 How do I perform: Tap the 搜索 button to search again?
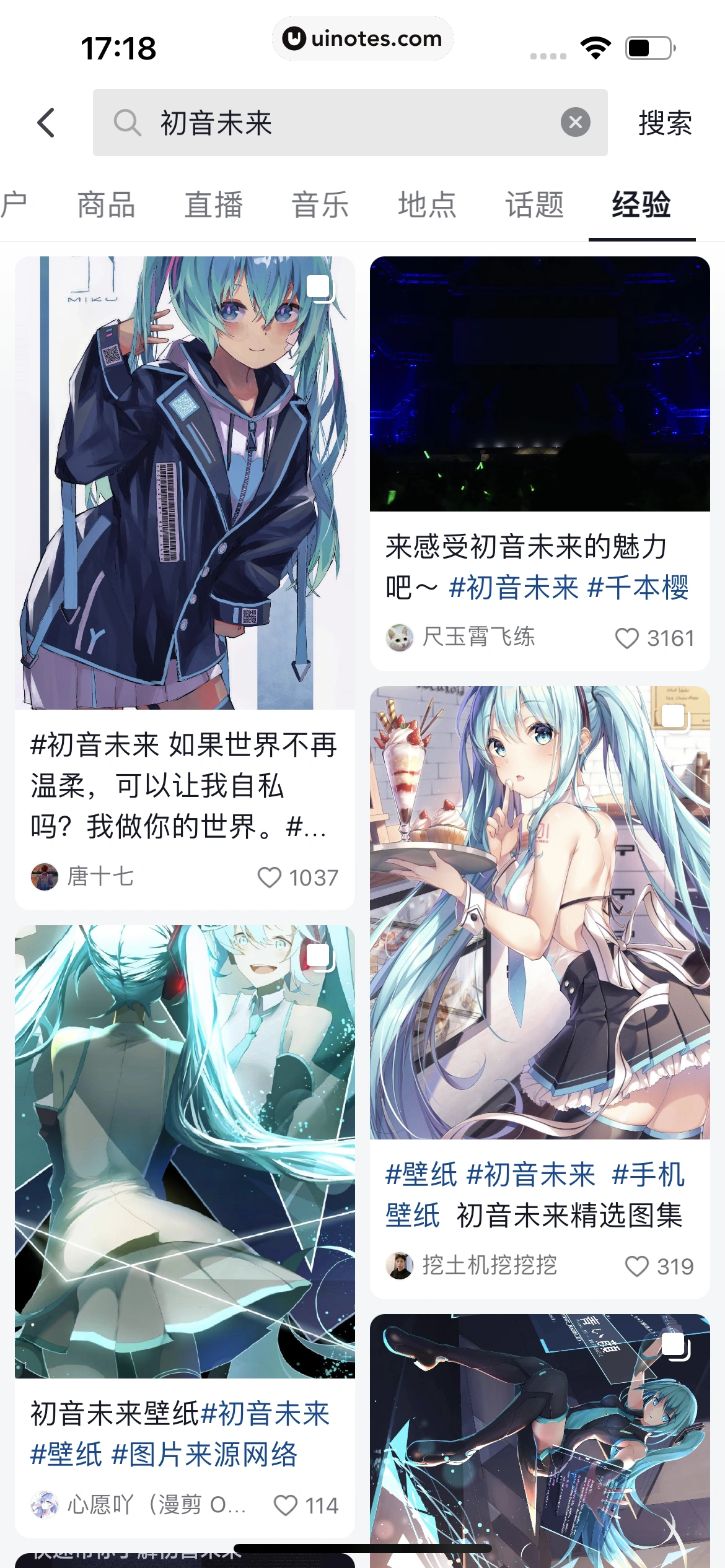tap(664, 123)
